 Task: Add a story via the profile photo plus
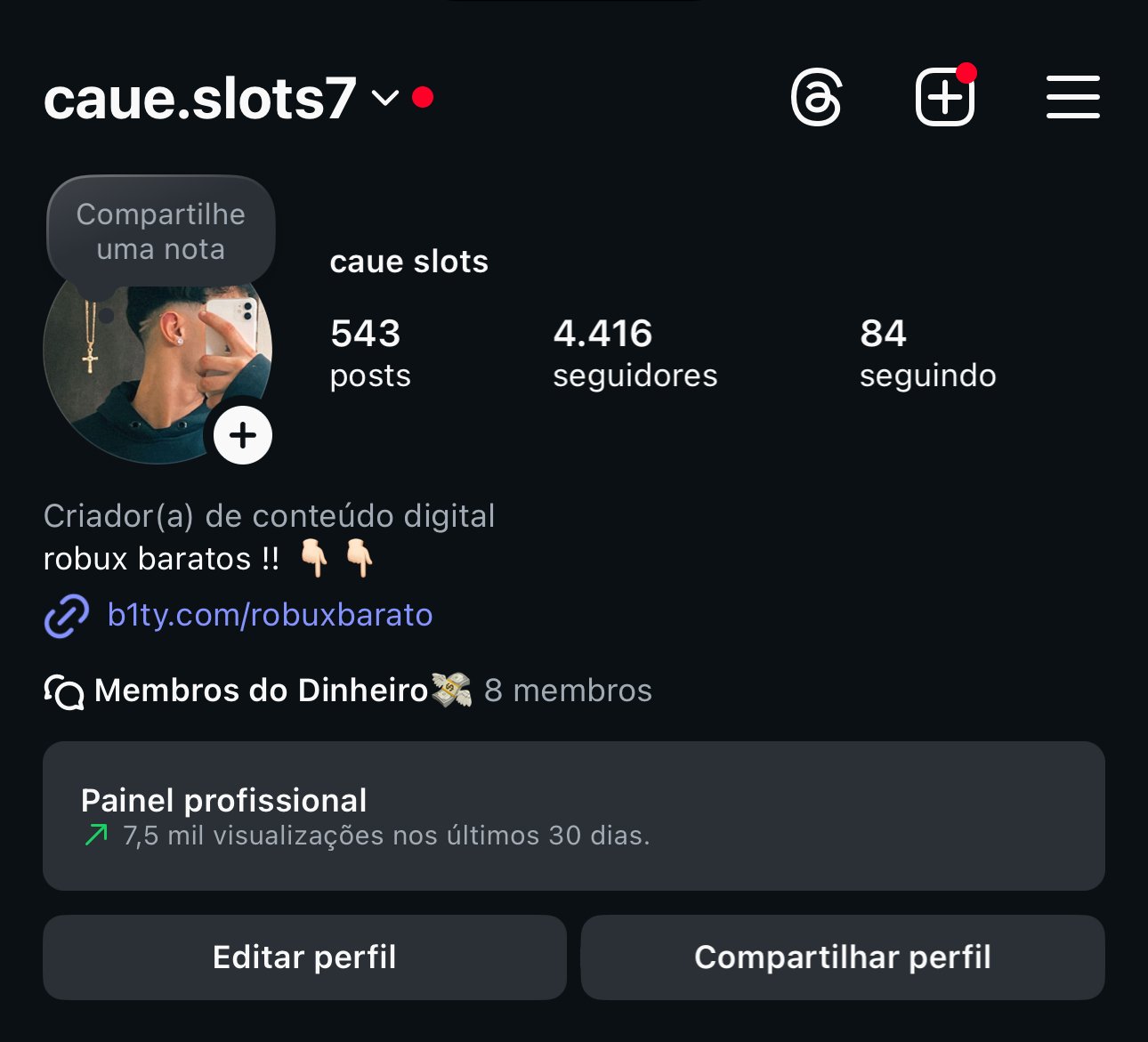pos(243,435)
